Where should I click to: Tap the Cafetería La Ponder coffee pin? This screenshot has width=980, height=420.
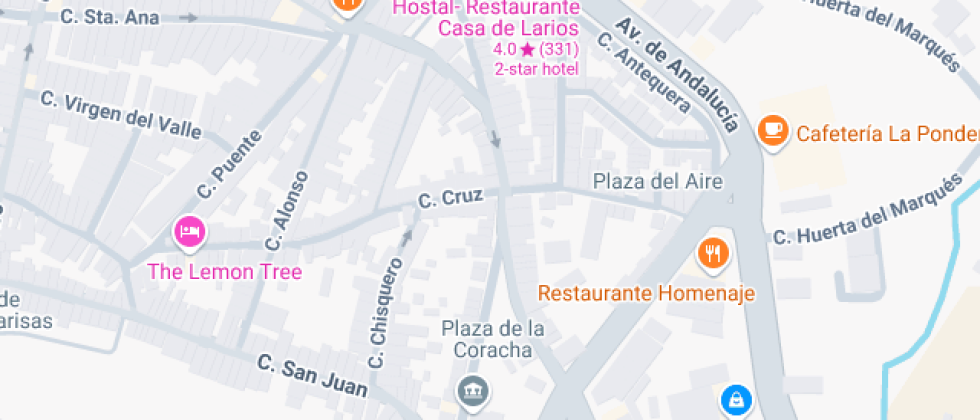(773, 132)
